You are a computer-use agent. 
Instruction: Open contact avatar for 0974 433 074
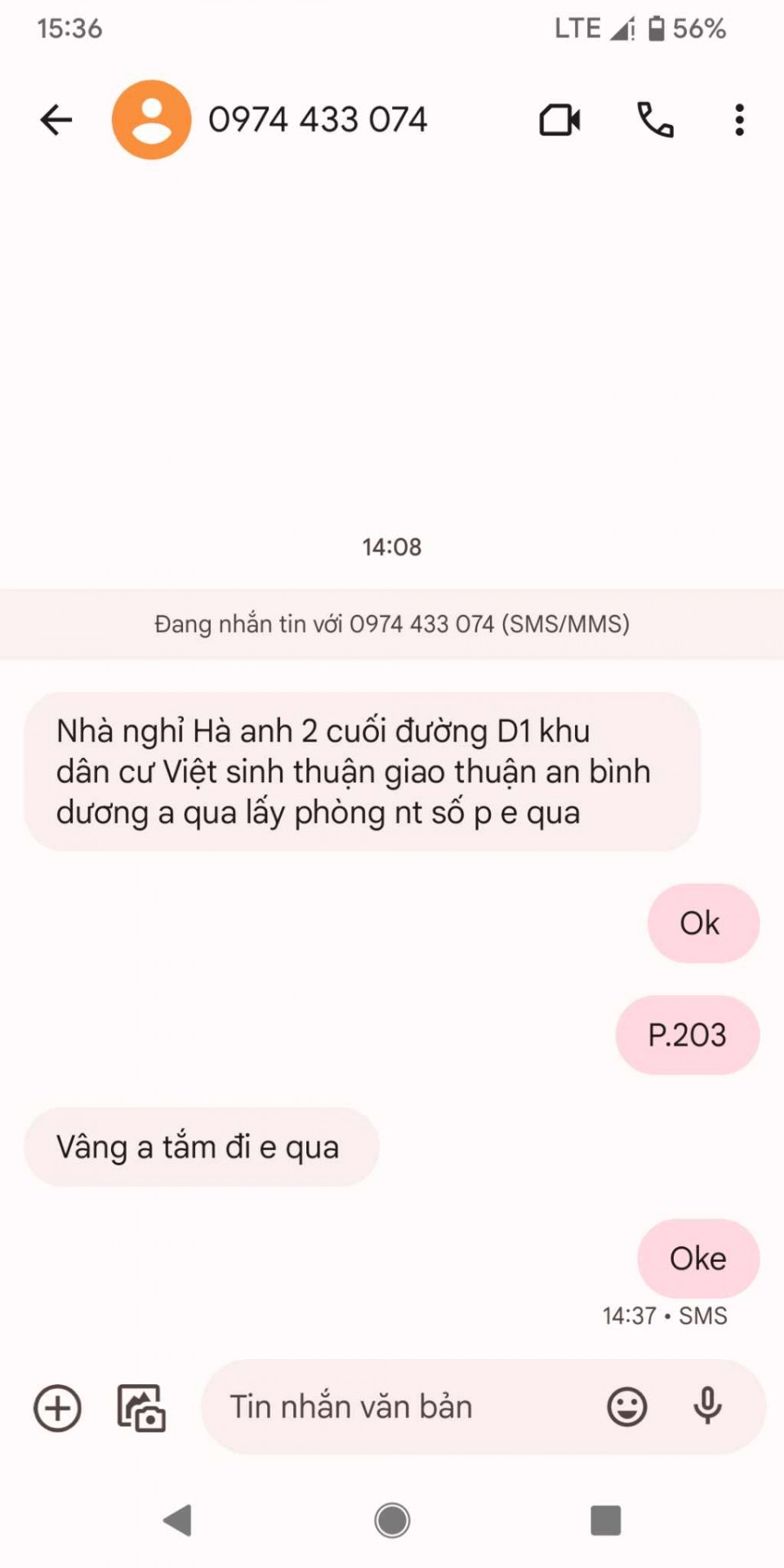[152, 120]
